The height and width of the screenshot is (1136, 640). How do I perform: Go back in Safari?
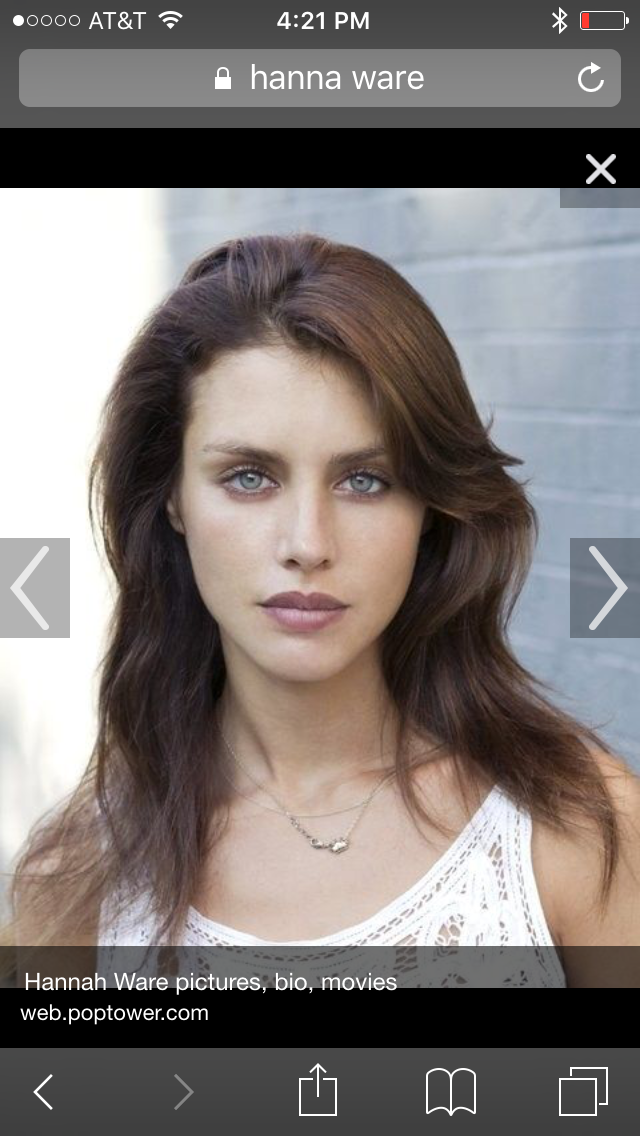pos(44,1092)
